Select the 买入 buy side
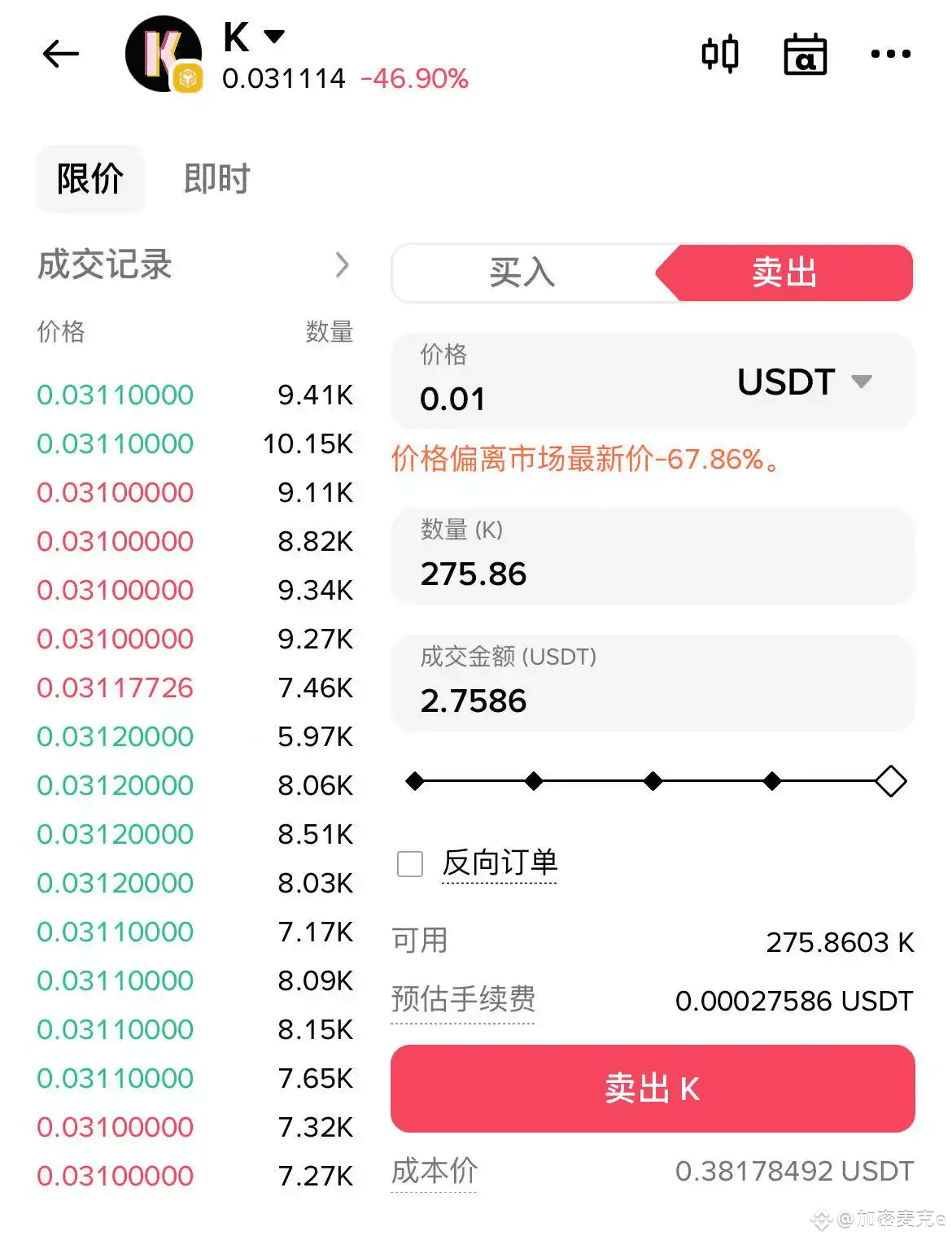The width and height of the screenshot is (952, 1240). point(522,273)
